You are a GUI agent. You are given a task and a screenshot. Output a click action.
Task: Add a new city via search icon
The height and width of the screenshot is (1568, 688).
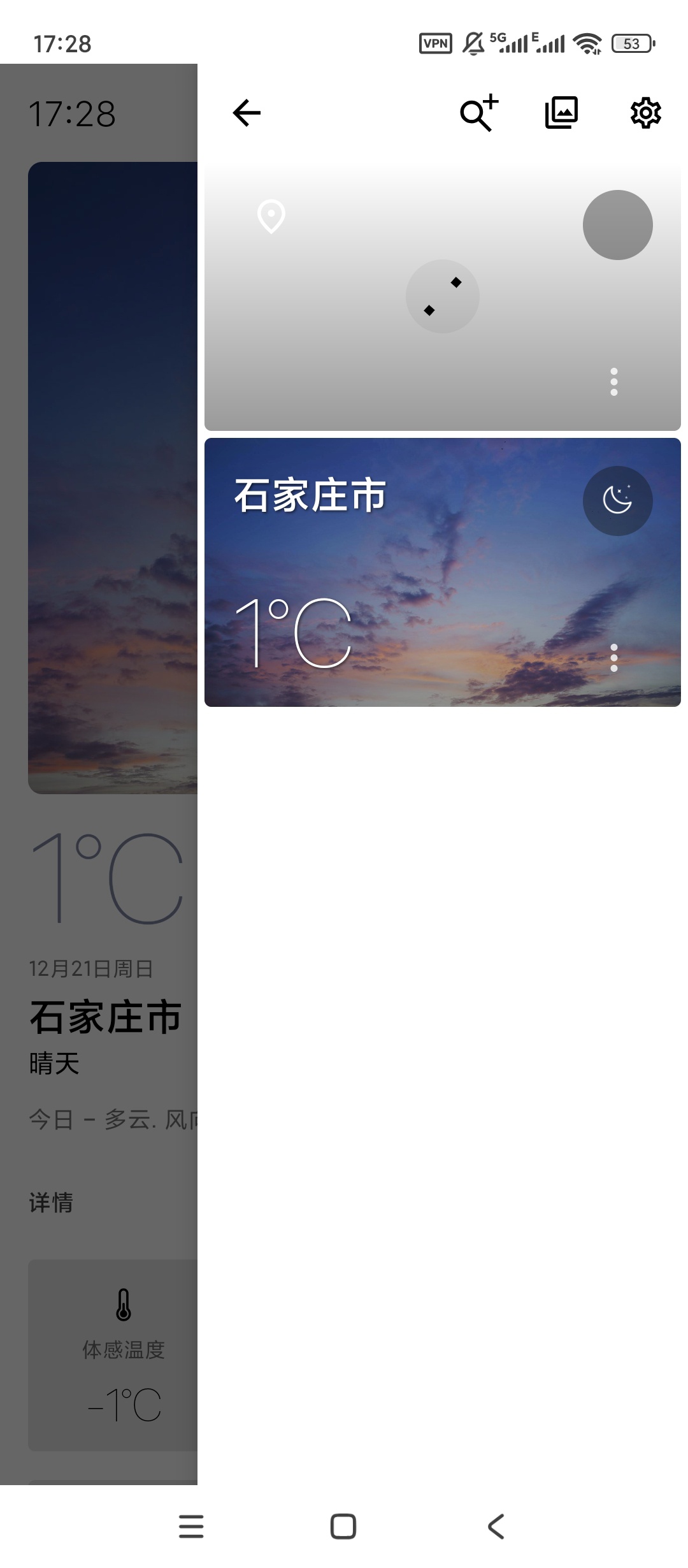(x=479, y=113)
